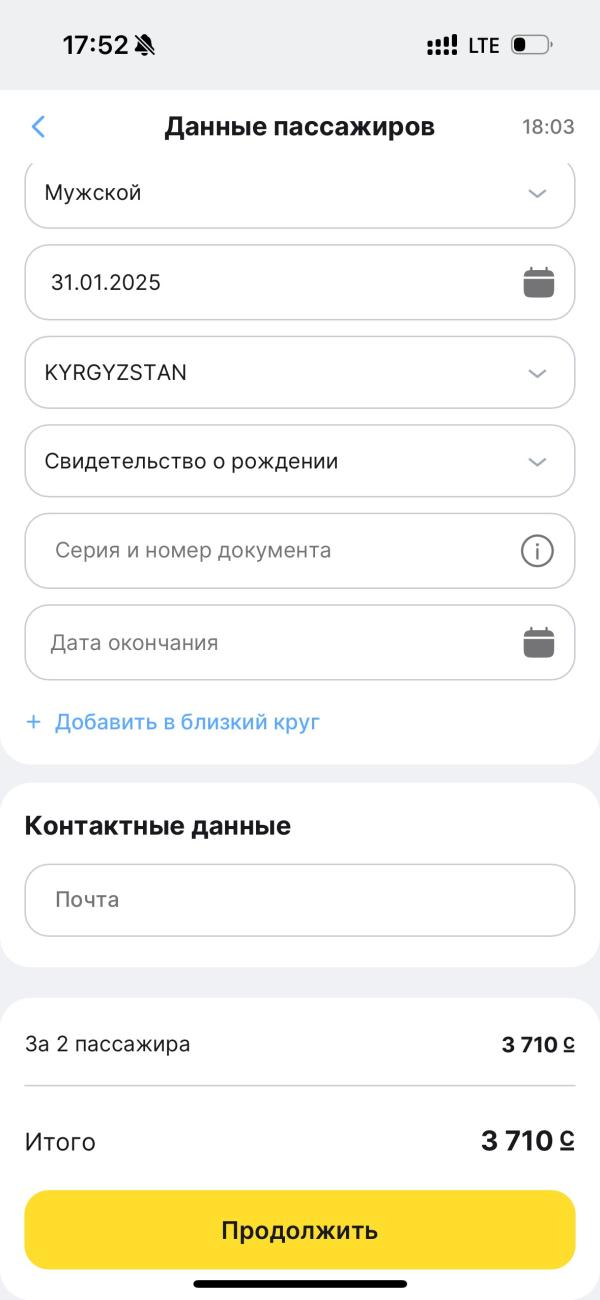This screenshot has width=600, height=1300.
Task: Change the KYRGYZSTAN citizenship dropdown
Action: (x=300, y=373)
